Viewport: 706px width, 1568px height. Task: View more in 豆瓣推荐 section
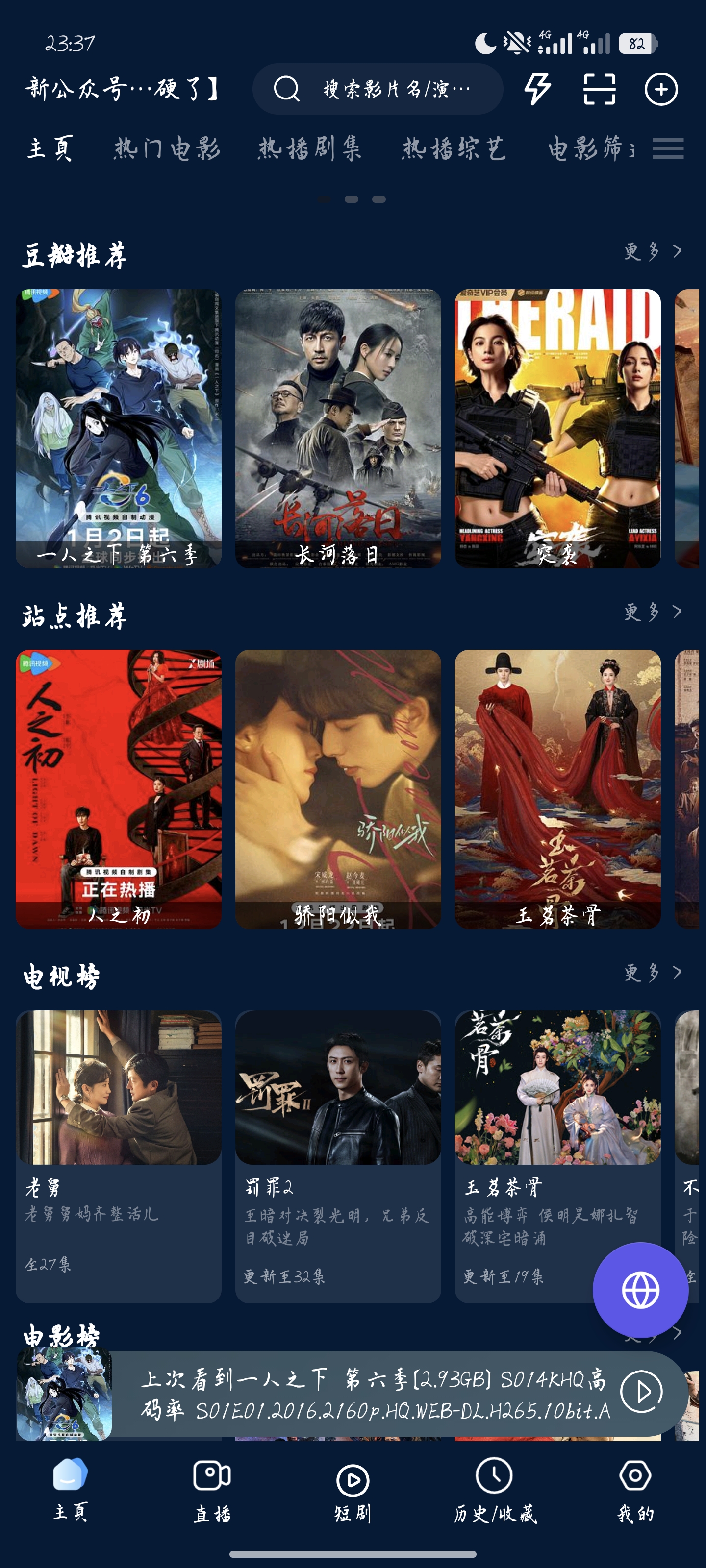pos(653,251)
